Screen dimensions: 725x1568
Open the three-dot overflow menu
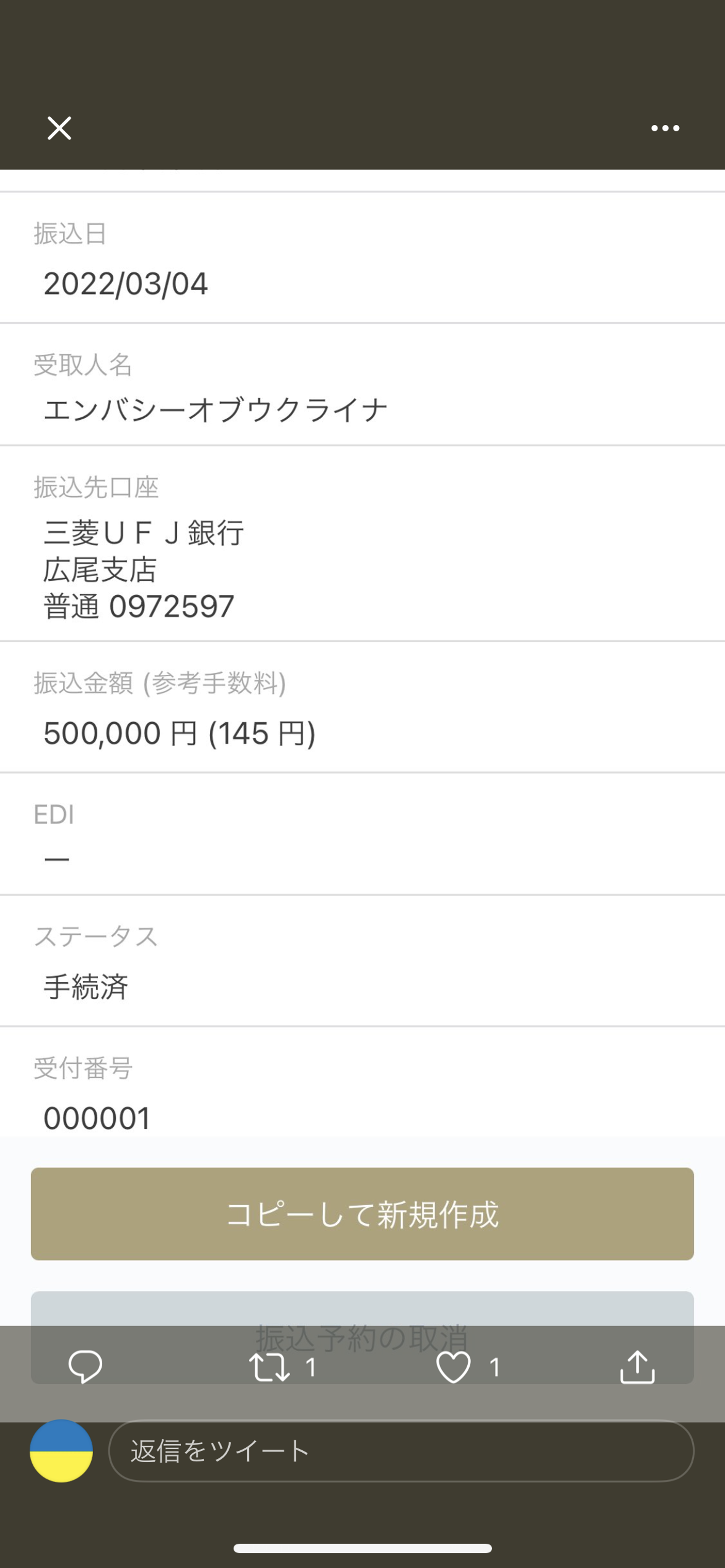pos(665,128)
